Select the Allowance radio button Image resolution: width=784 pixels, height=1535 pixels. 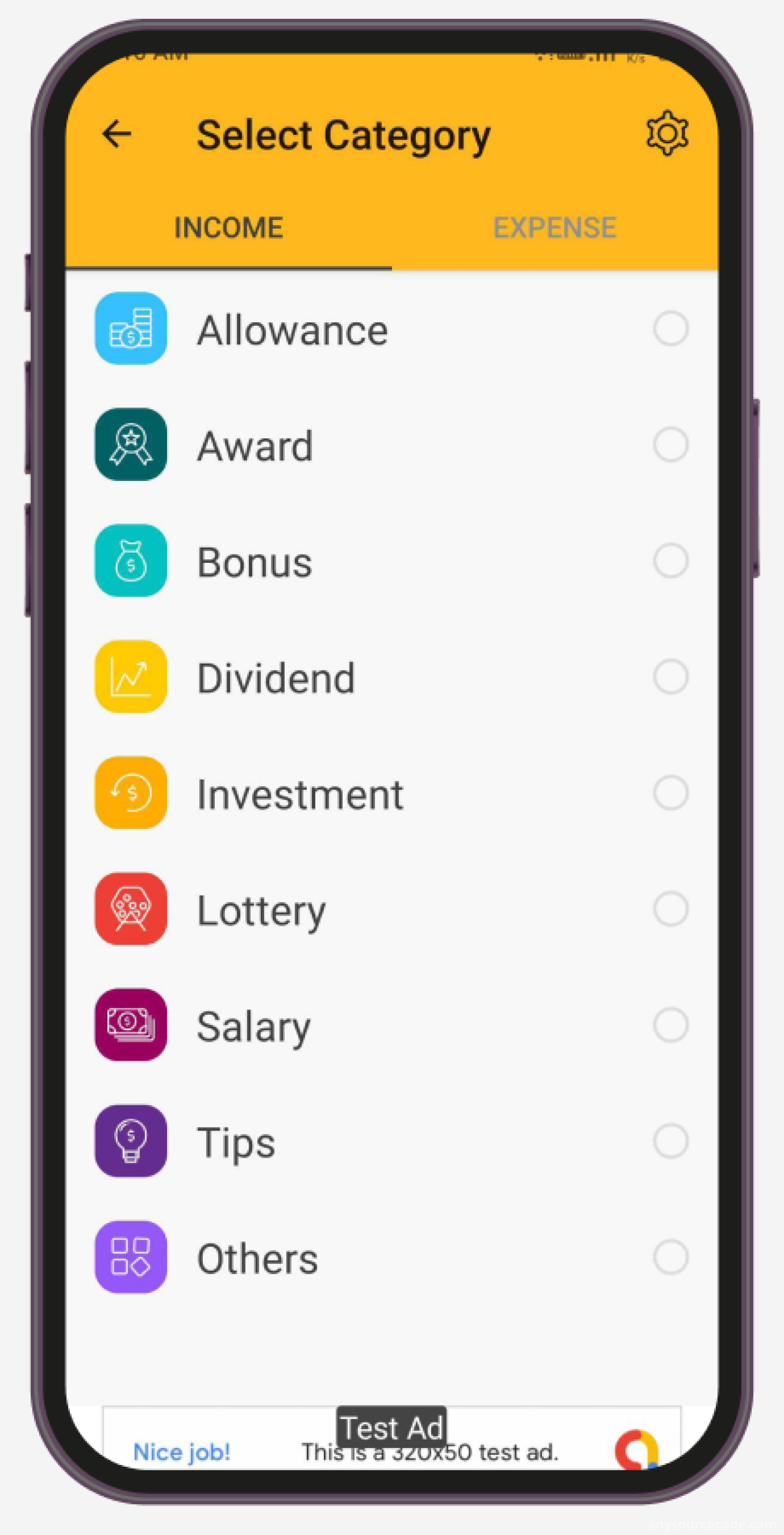coord(671,328)
